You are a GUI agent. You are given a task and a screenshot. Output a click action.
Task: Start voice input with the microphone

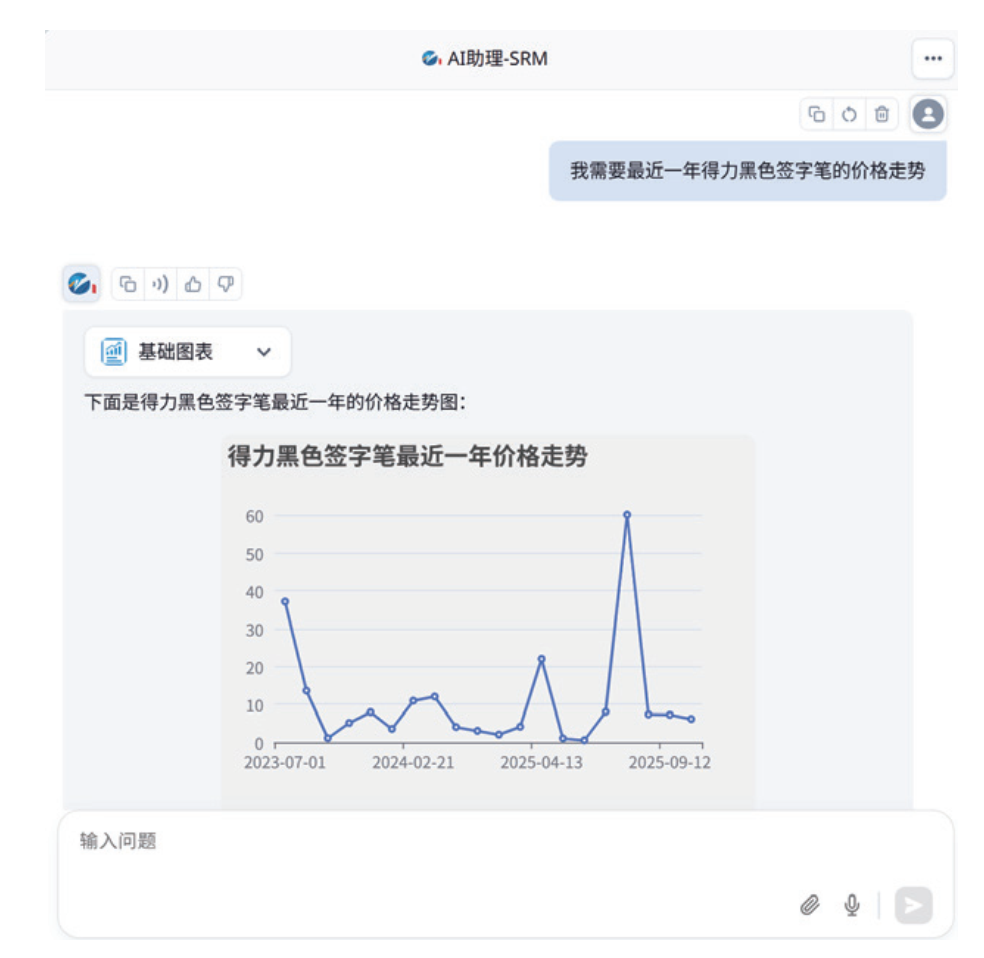coord(852,905)
